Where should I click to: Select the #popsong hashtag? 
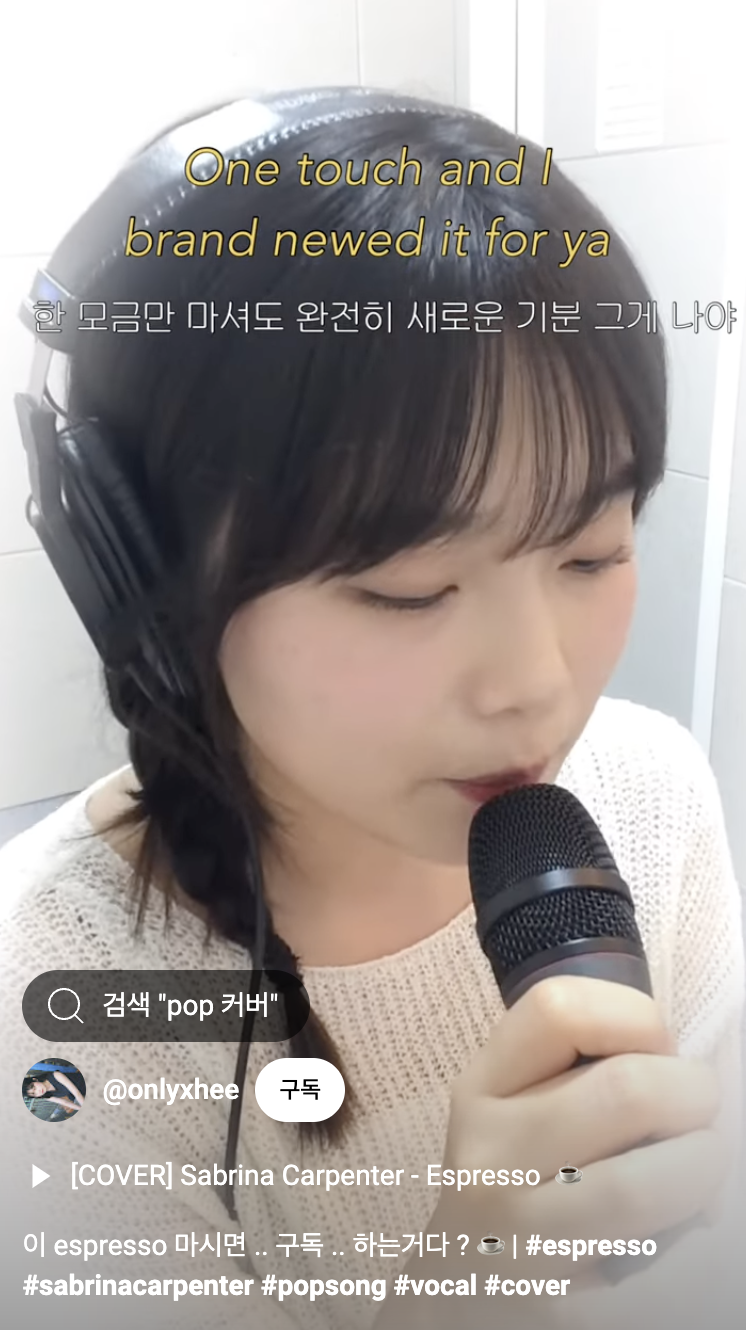[324, 1285]
